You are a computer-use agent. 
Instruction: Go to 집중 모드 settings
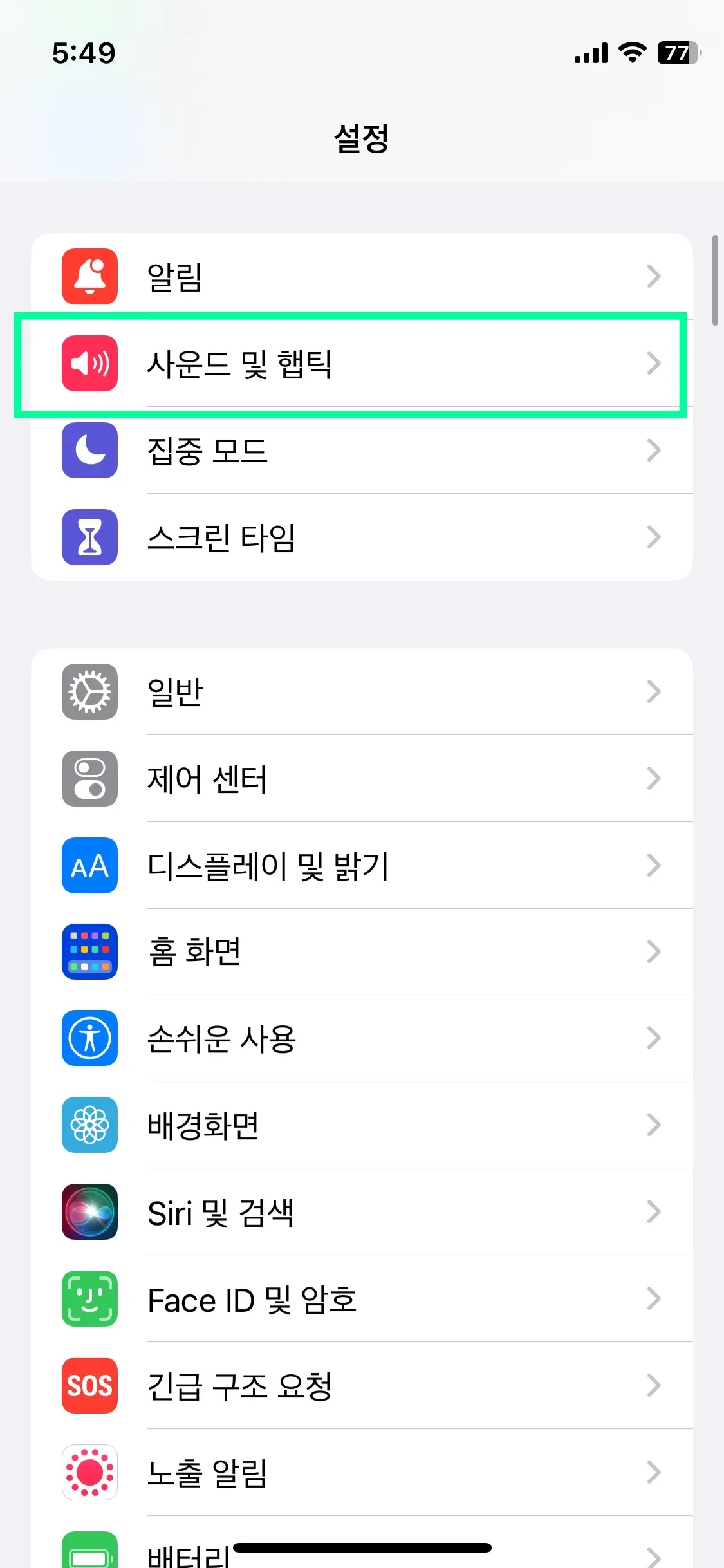[x=362, y=451]
